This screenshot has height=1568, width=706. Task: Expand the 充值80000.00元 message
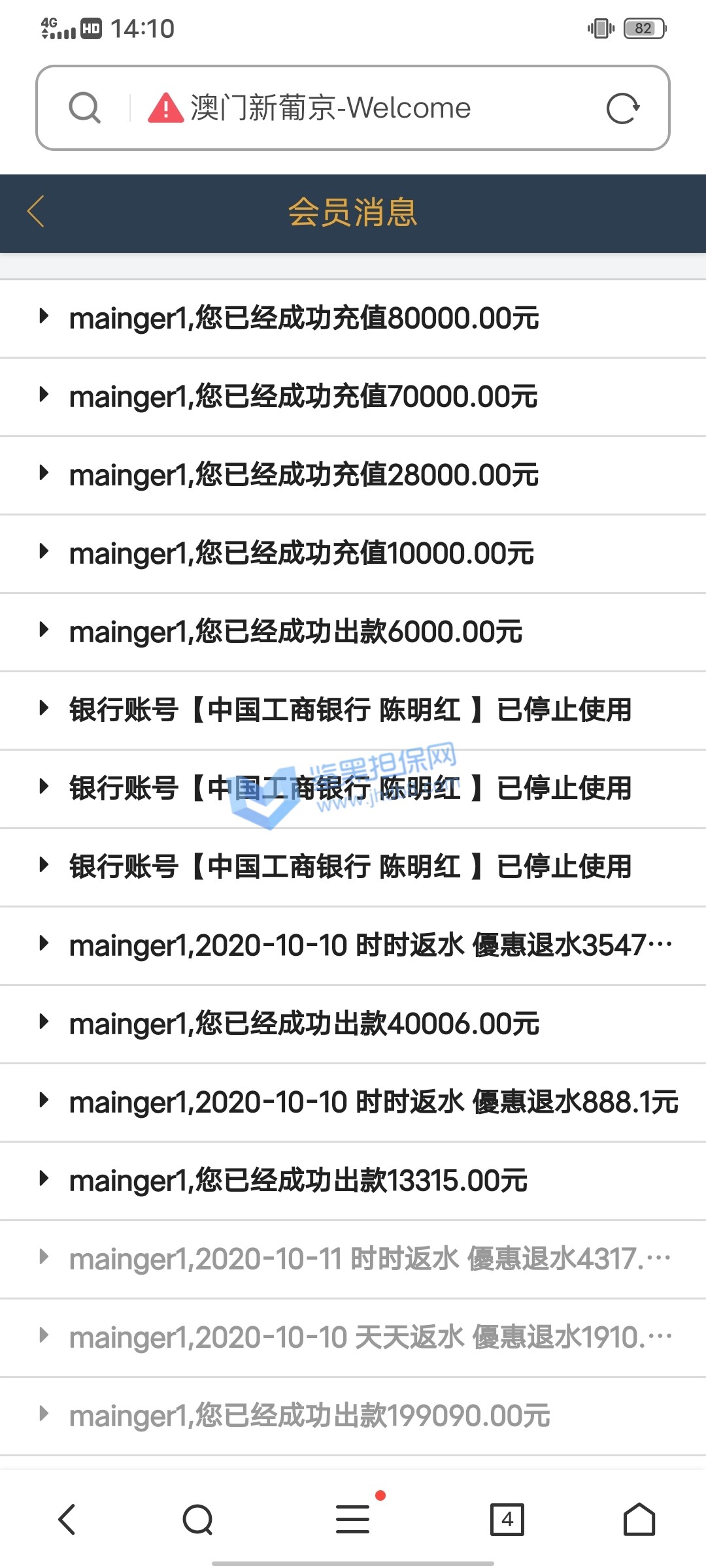[304, 319]
